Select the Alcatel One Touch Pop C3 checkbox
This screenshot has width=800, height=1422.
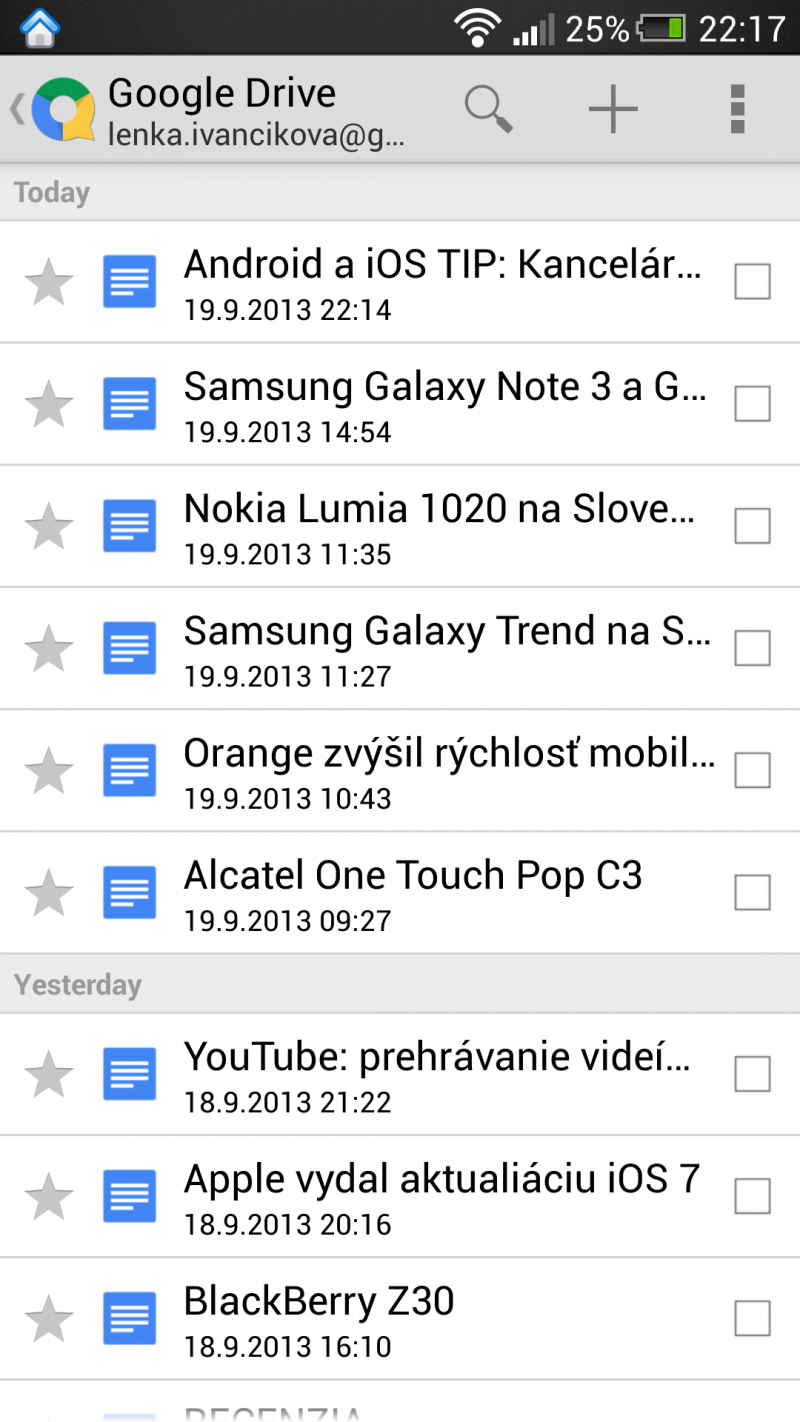[752, 892]
